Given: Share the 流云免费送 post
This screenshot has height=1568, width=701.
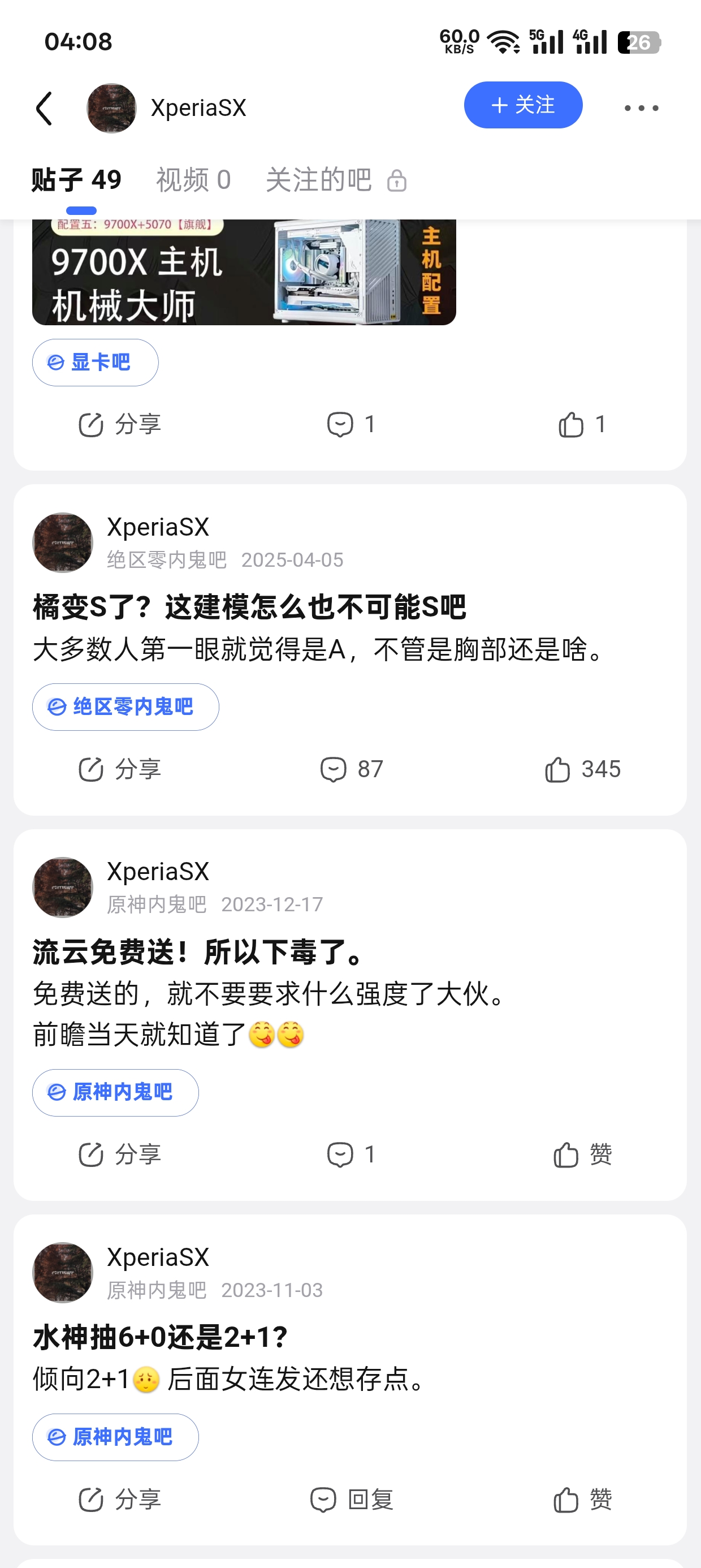Looking at the screenshot, I should 120,1155.
